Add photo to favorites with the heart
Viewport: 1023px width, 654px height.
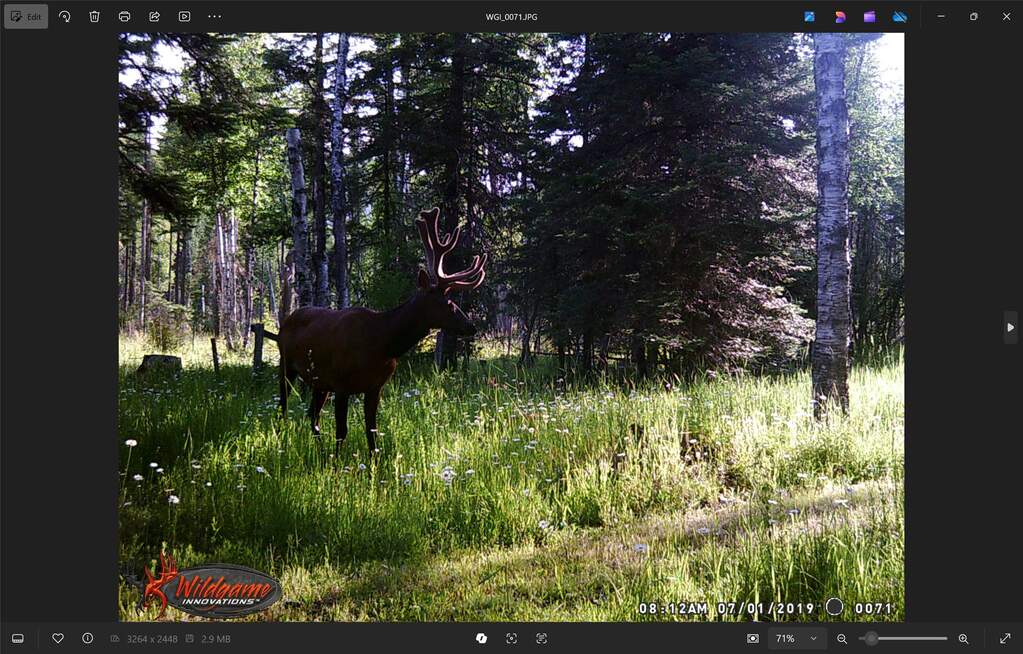[58, 638]
